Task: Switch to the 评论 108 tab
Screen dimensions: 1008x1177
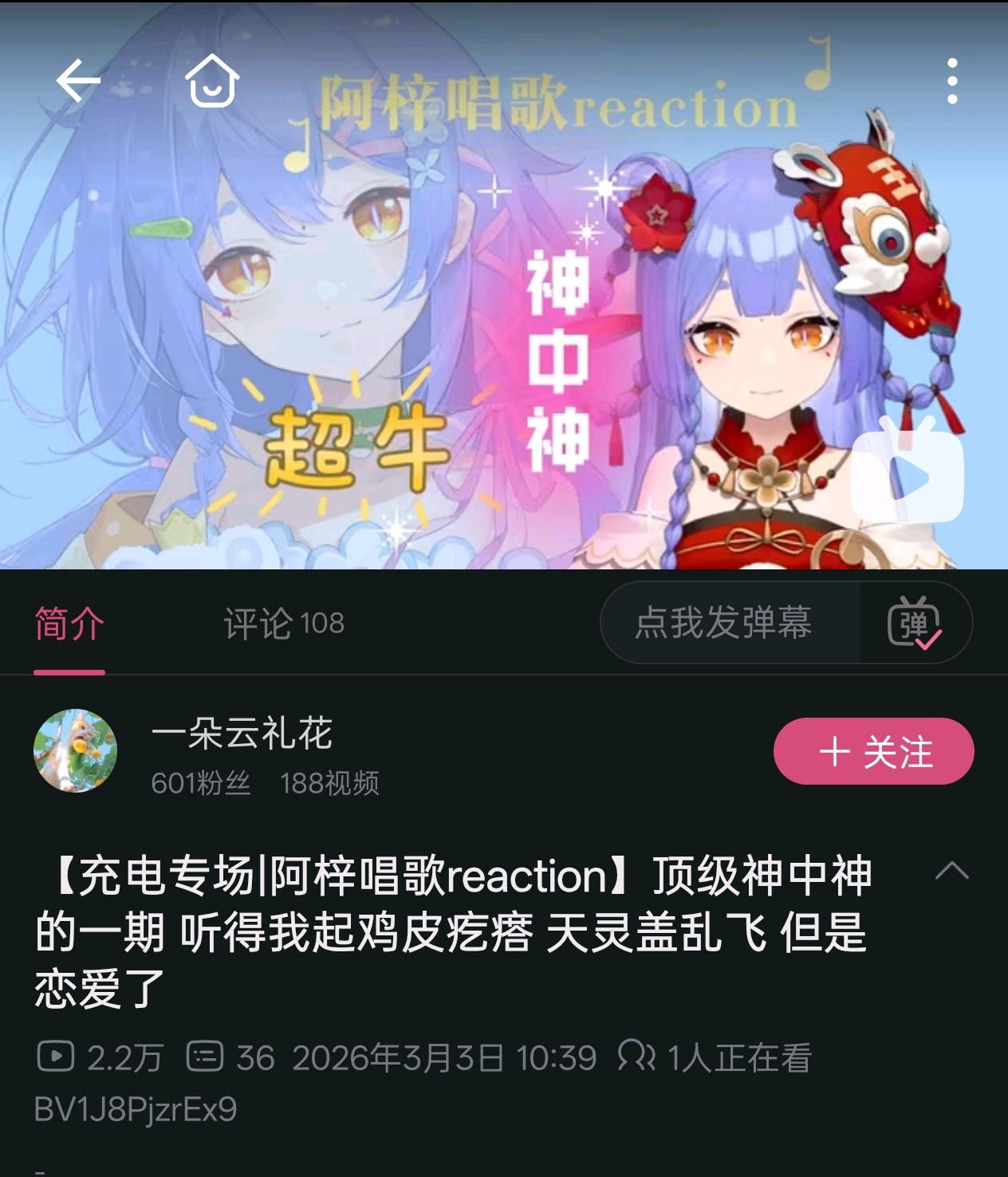Action: pyautogui.click(x=284, y=624)
